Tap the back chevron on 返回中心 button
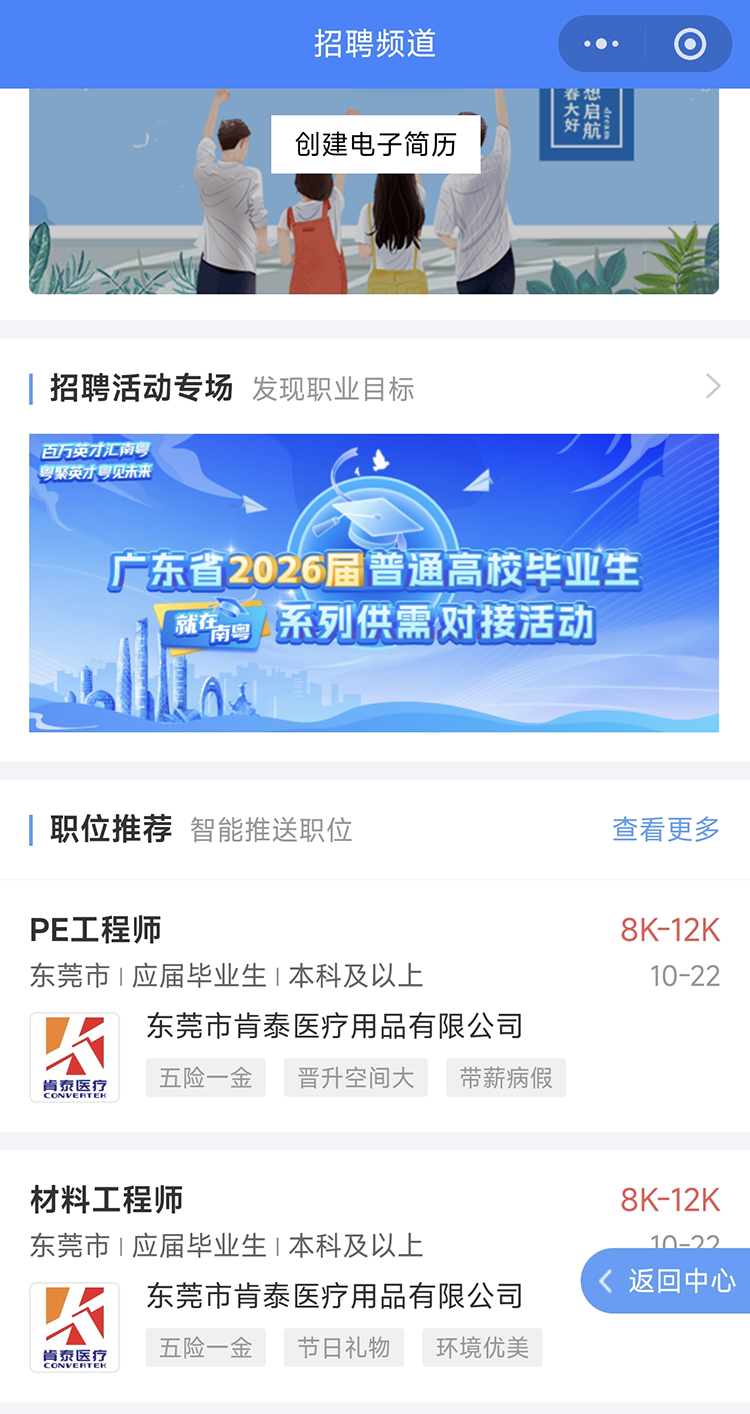This screenshot has height=1414, width=750. (x=604, y=1281)
